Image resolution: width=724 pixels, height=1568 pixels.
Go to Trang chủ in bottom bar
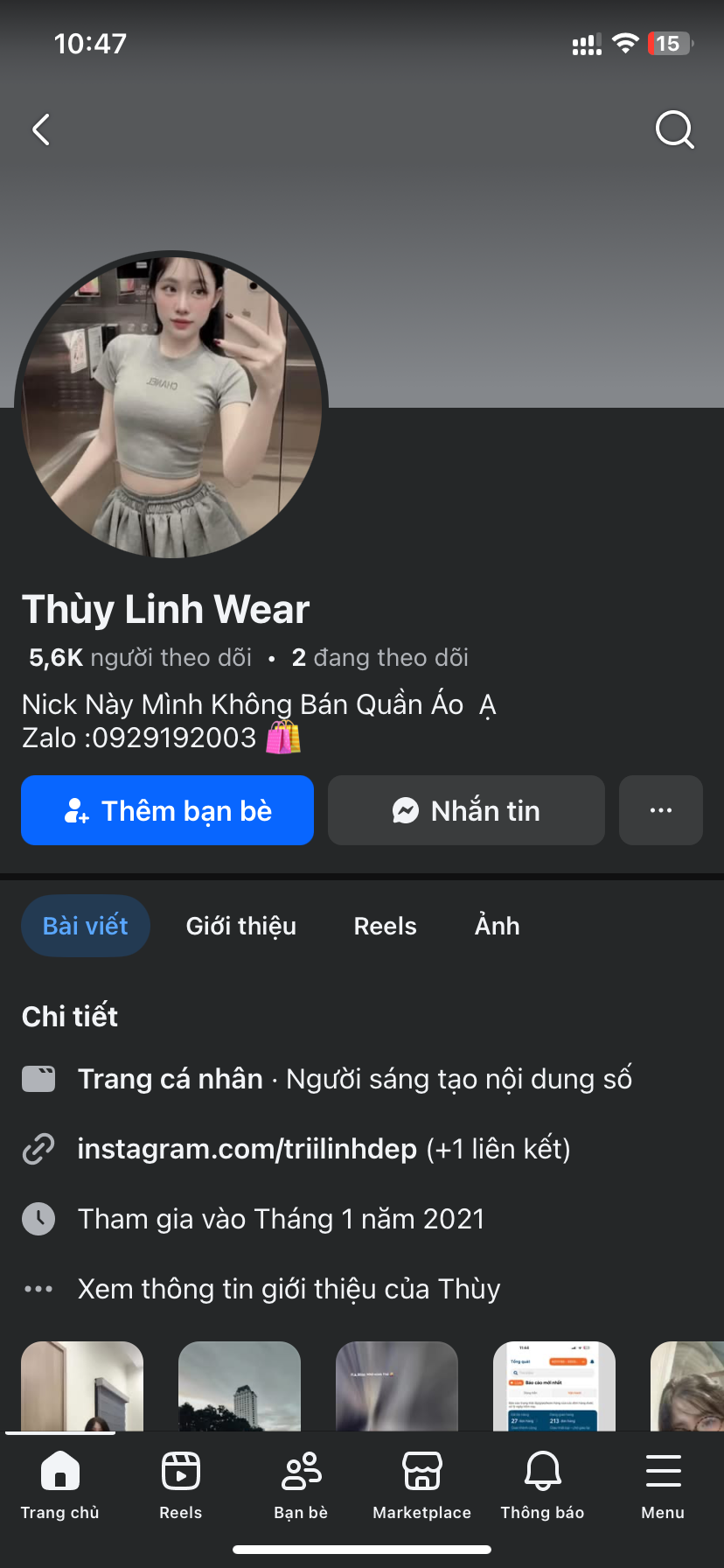60,1484
